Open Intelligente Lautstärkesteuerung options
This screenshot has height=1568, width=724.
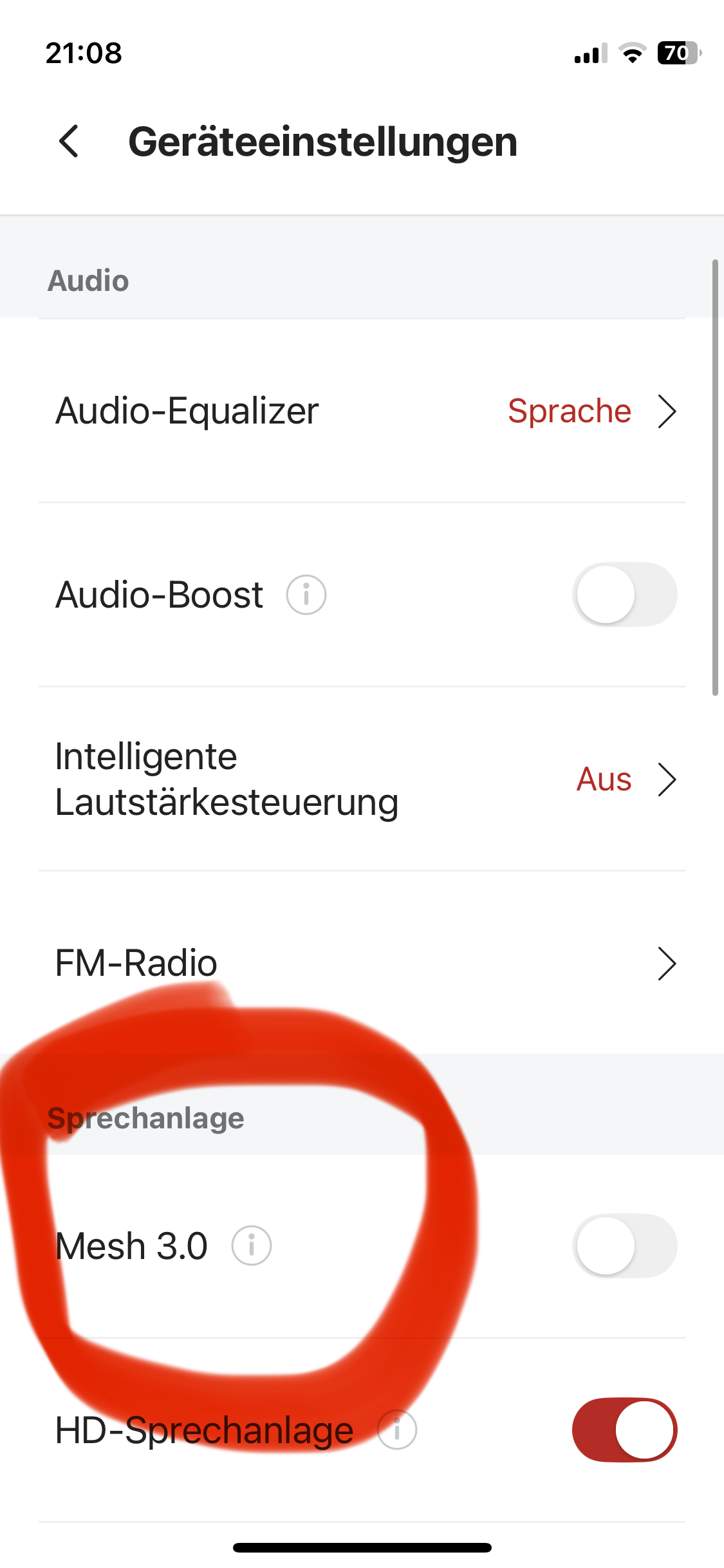click(362, 779)
